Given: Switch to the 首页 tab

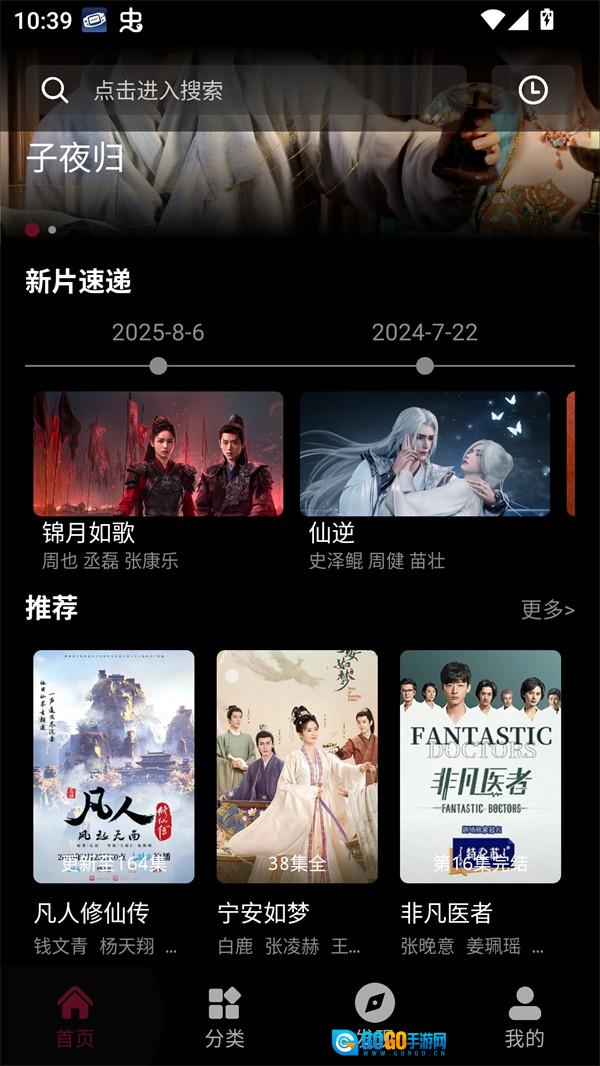Looking at the screenshot, I should click(x=75, y=1017).
